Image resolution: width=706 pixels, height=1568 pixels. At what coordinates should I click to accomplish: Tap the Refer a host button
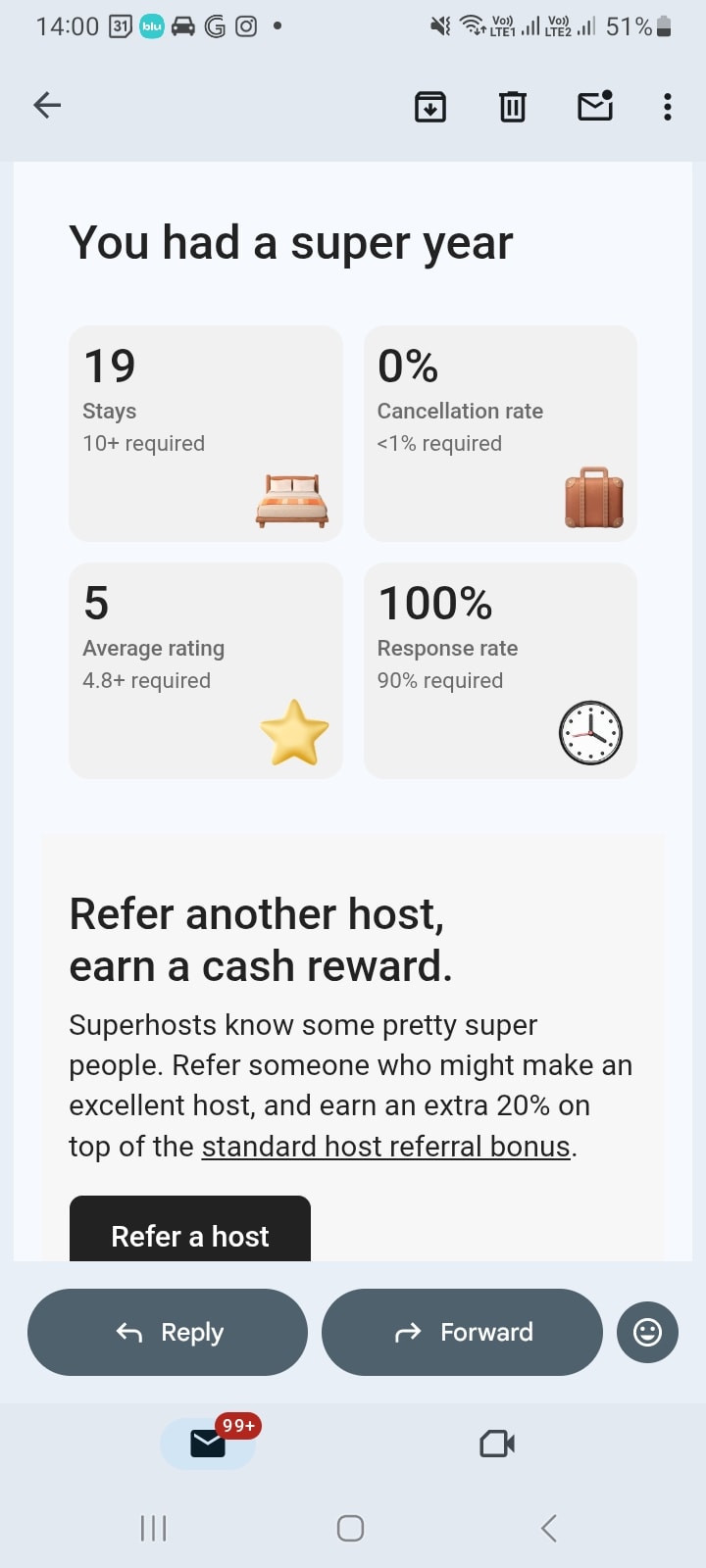[190, 1233]
